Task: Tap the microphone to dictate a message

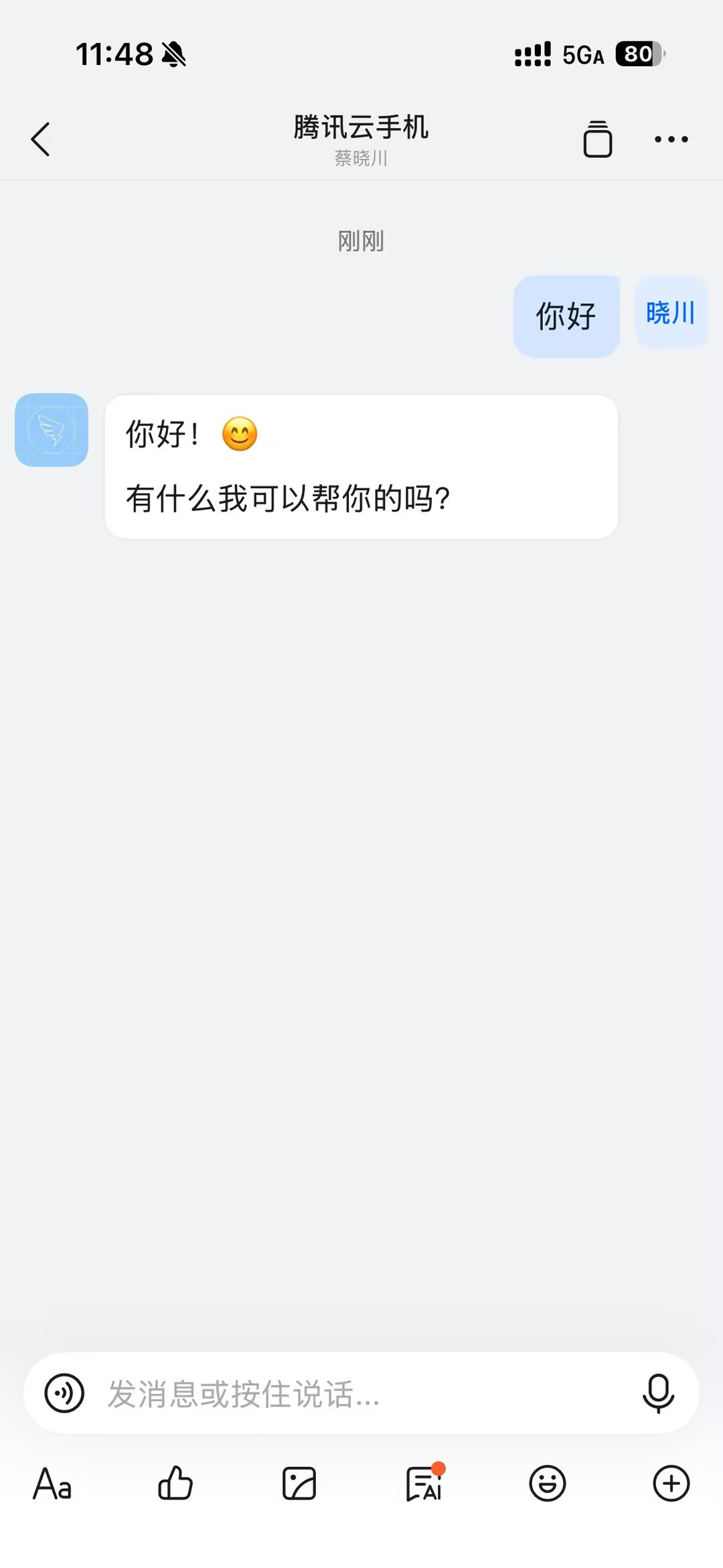Action: tap(658, 1393)
